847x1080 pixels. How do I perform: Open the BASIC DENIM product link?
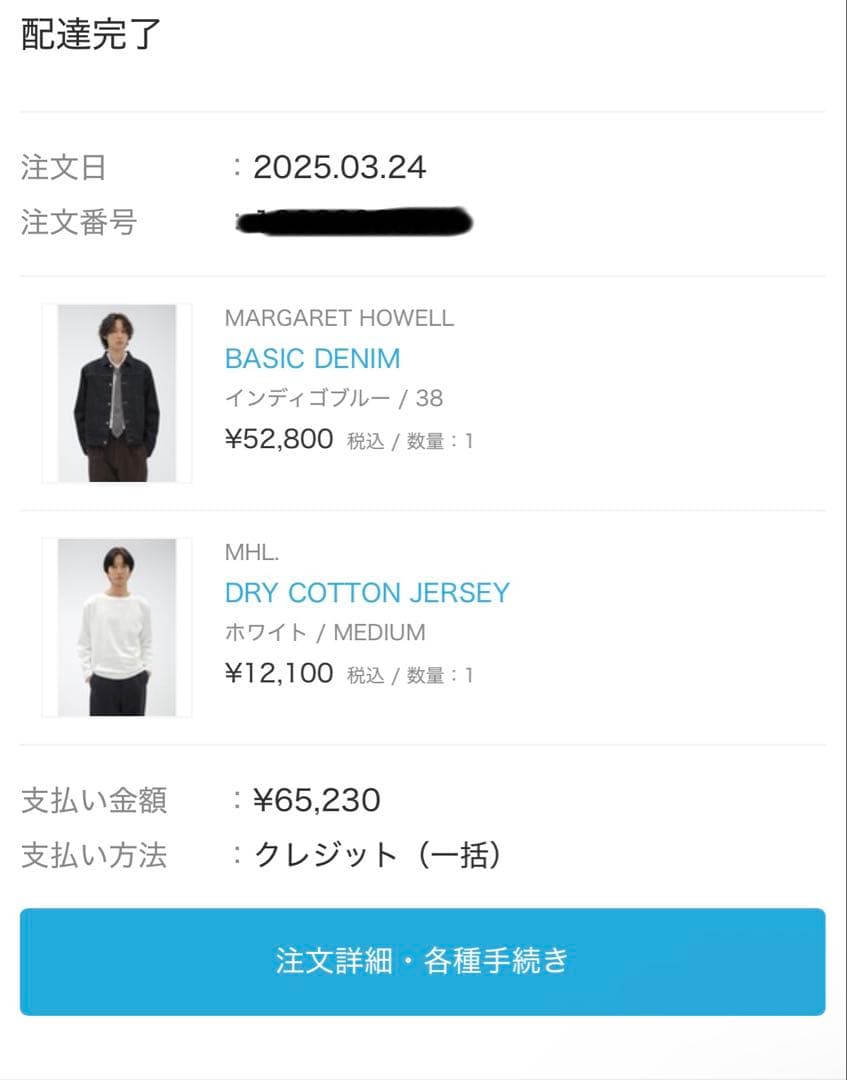[312, 358]
